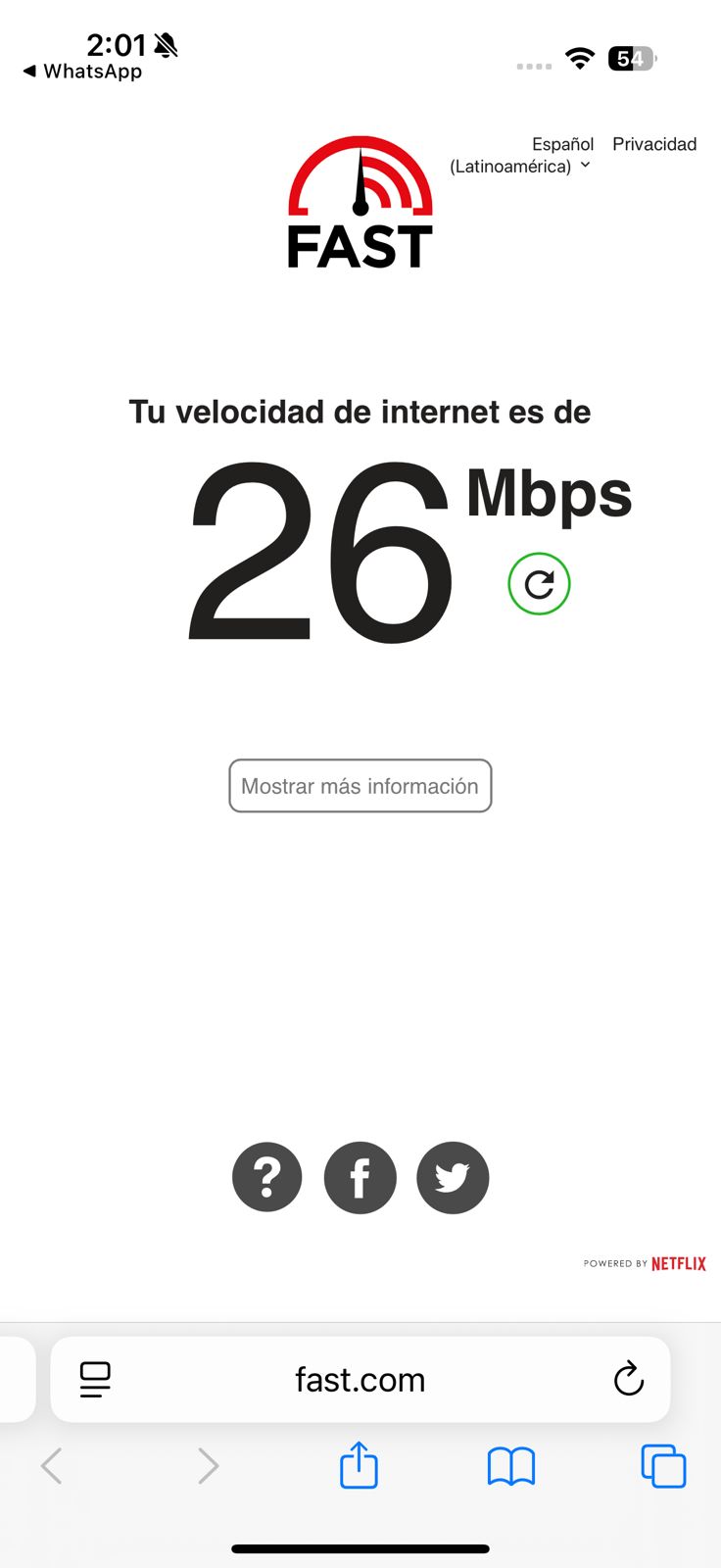Restart the speed test with the refresh icon
Image resolution: width=721 pixels, height=1568 pixels.
(539, 584)
